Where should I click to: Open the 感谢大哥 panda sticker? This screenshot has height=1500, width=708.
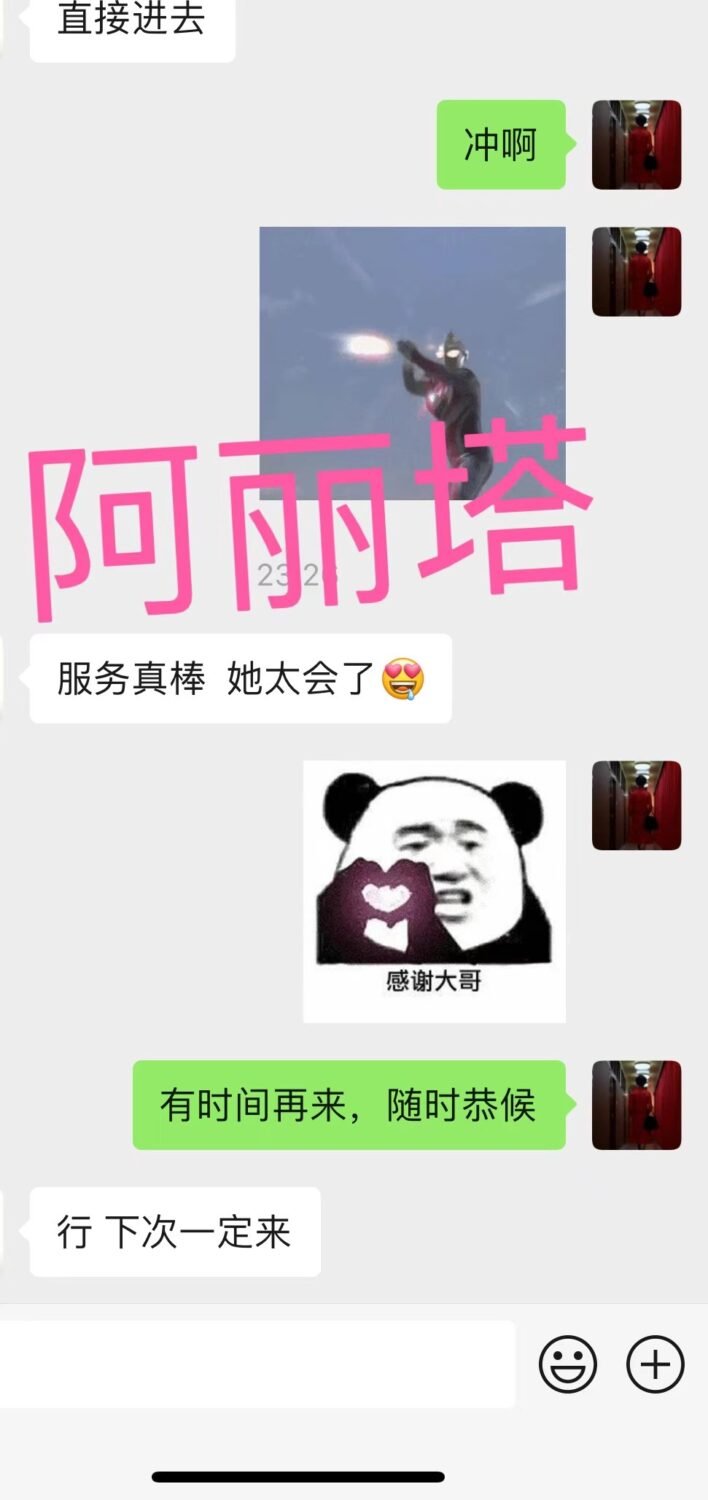(x=434, y=891)
